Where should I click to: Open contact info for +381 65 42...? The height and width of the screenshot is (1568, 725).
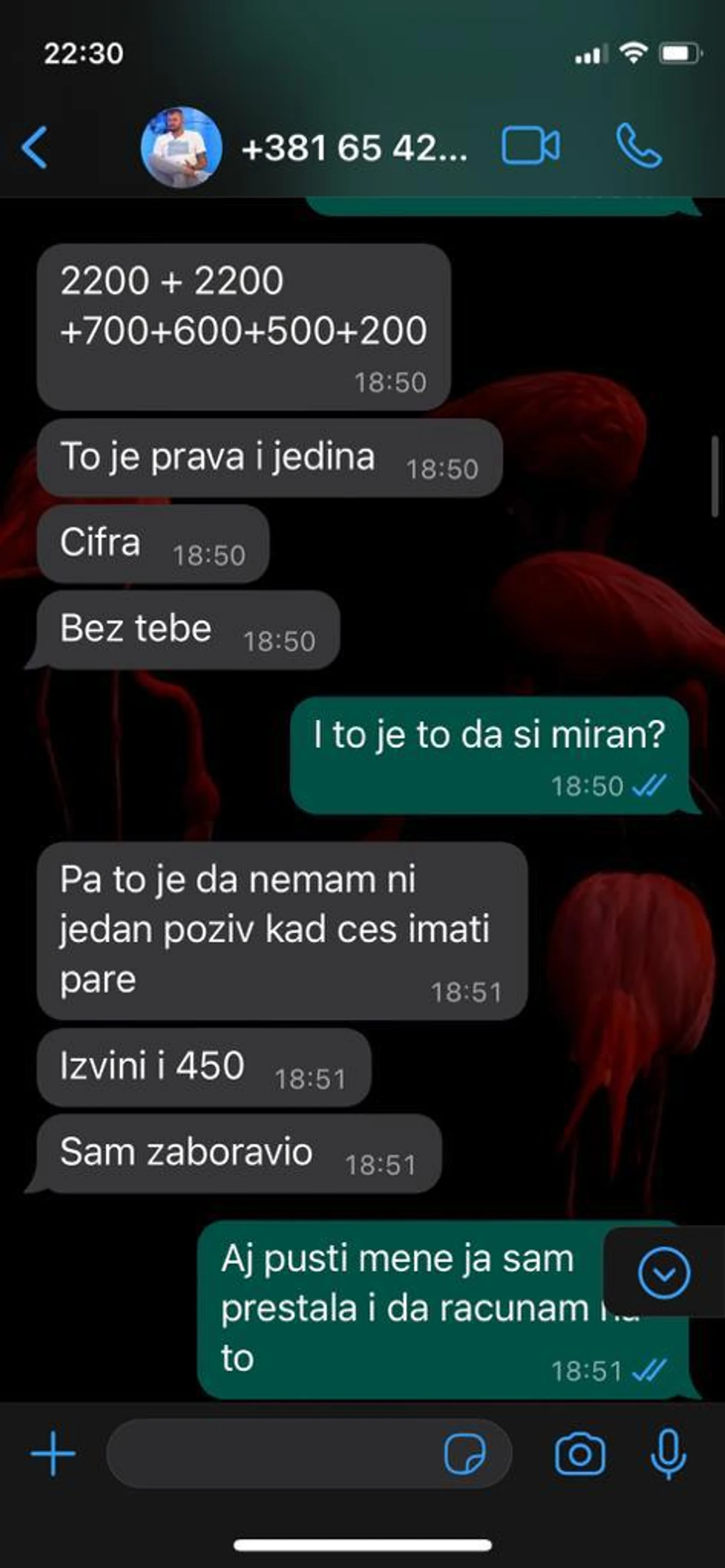[354, 148]
